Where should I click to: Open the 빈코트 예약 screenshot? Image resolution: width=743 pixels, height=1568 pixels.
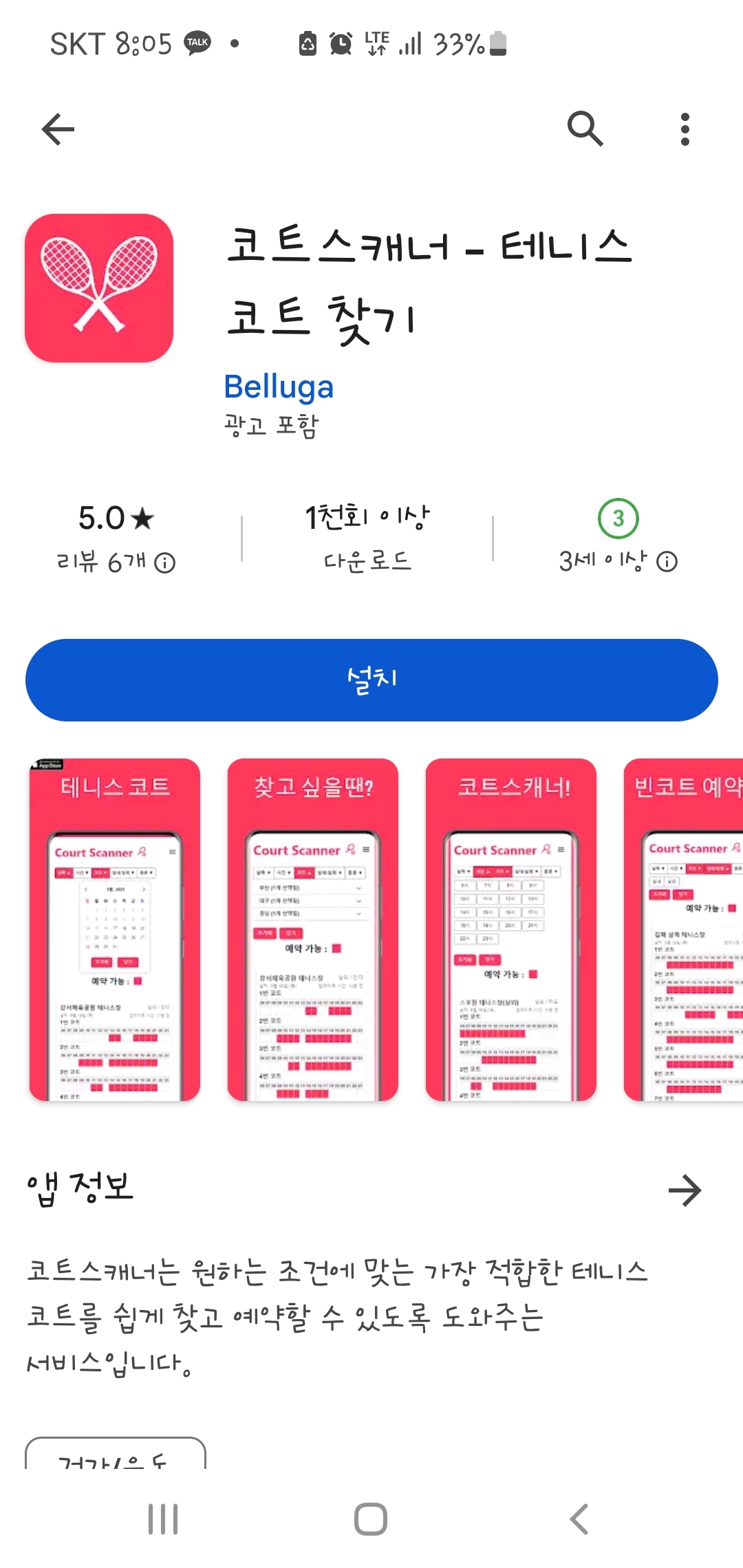685,929
